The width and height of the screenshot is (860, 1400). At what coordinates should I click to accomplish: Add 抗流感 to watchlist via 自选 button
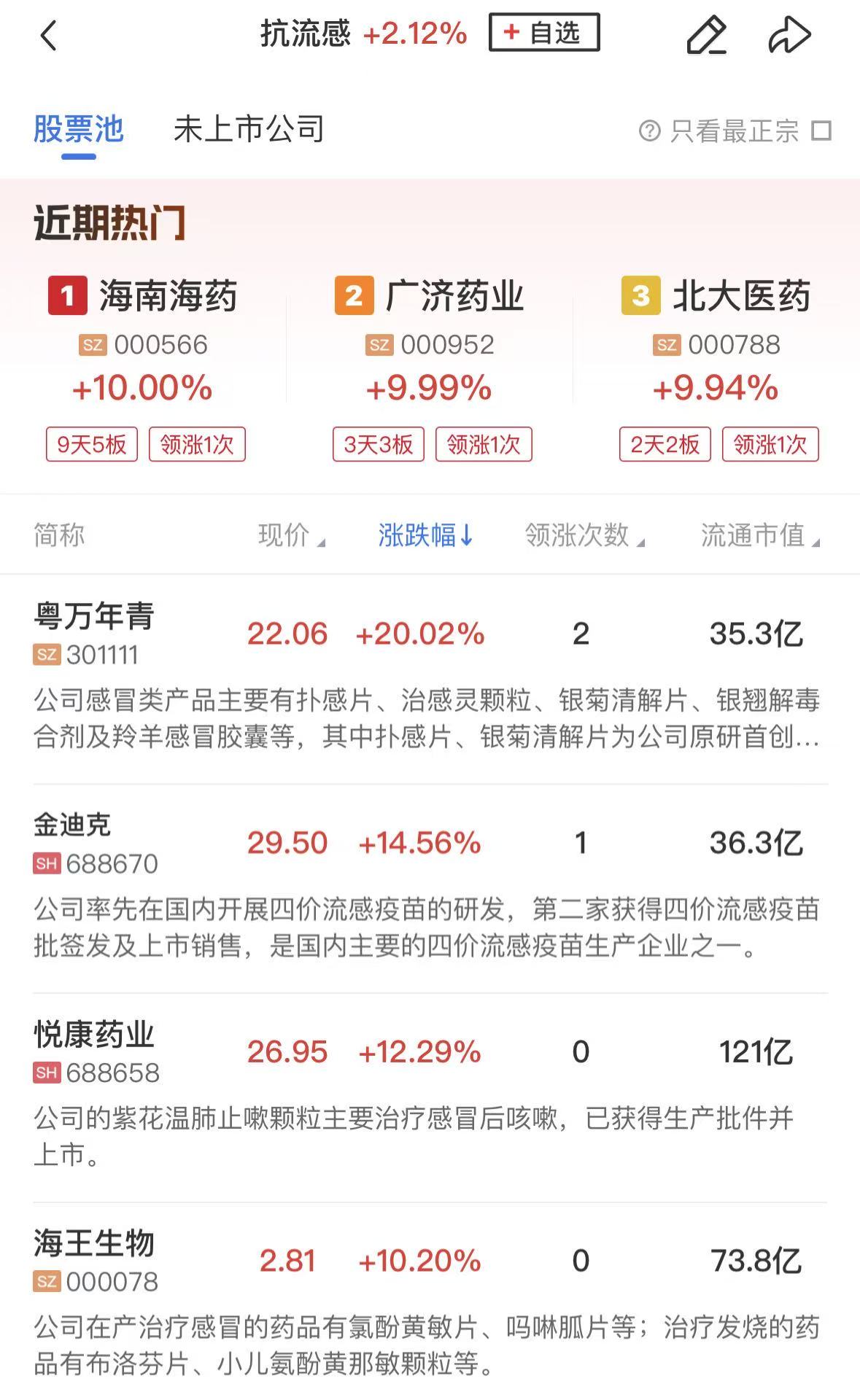pyautogui.click(x=544, y=33)
